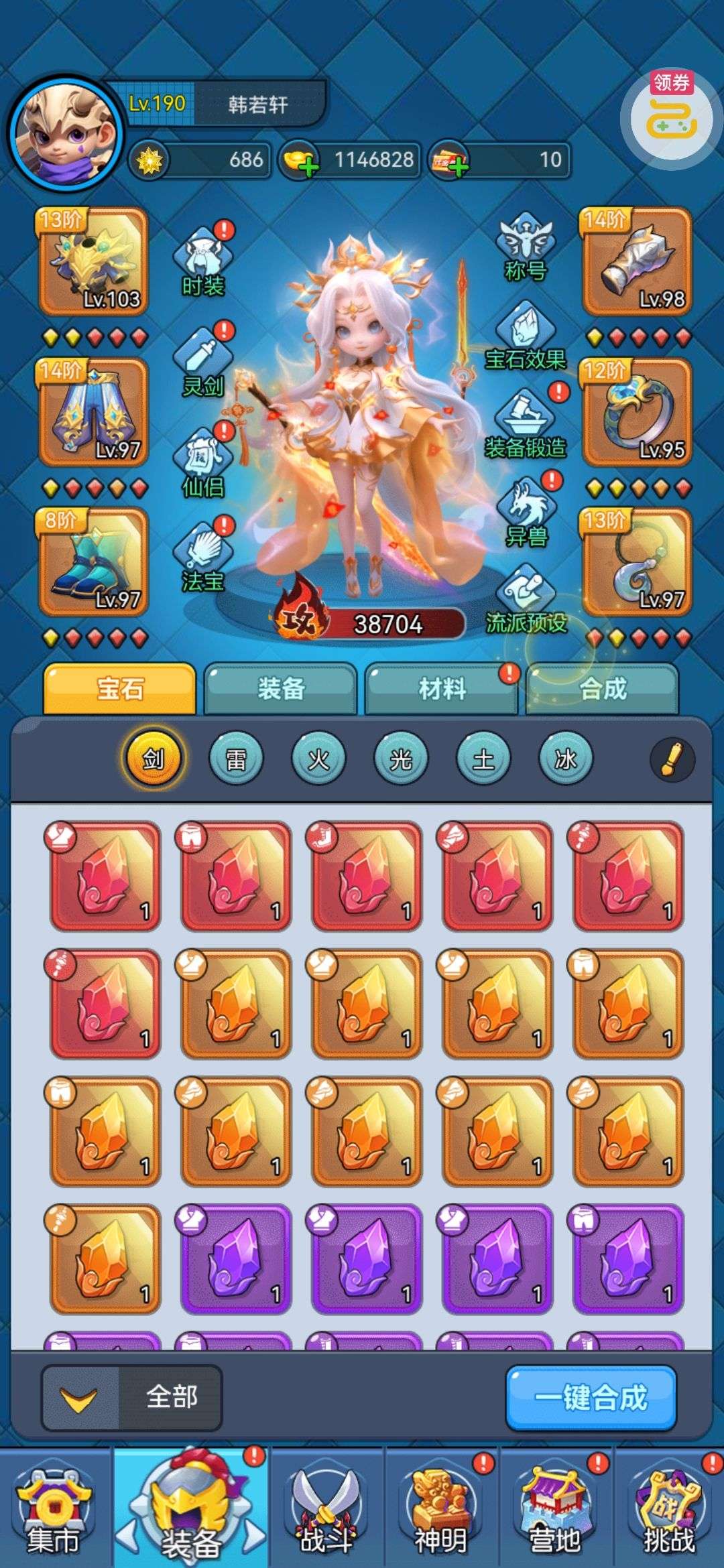The image size is (724, 1568).
Task: Switch to the 装备 inventory tab
Action: coord(281,688)
